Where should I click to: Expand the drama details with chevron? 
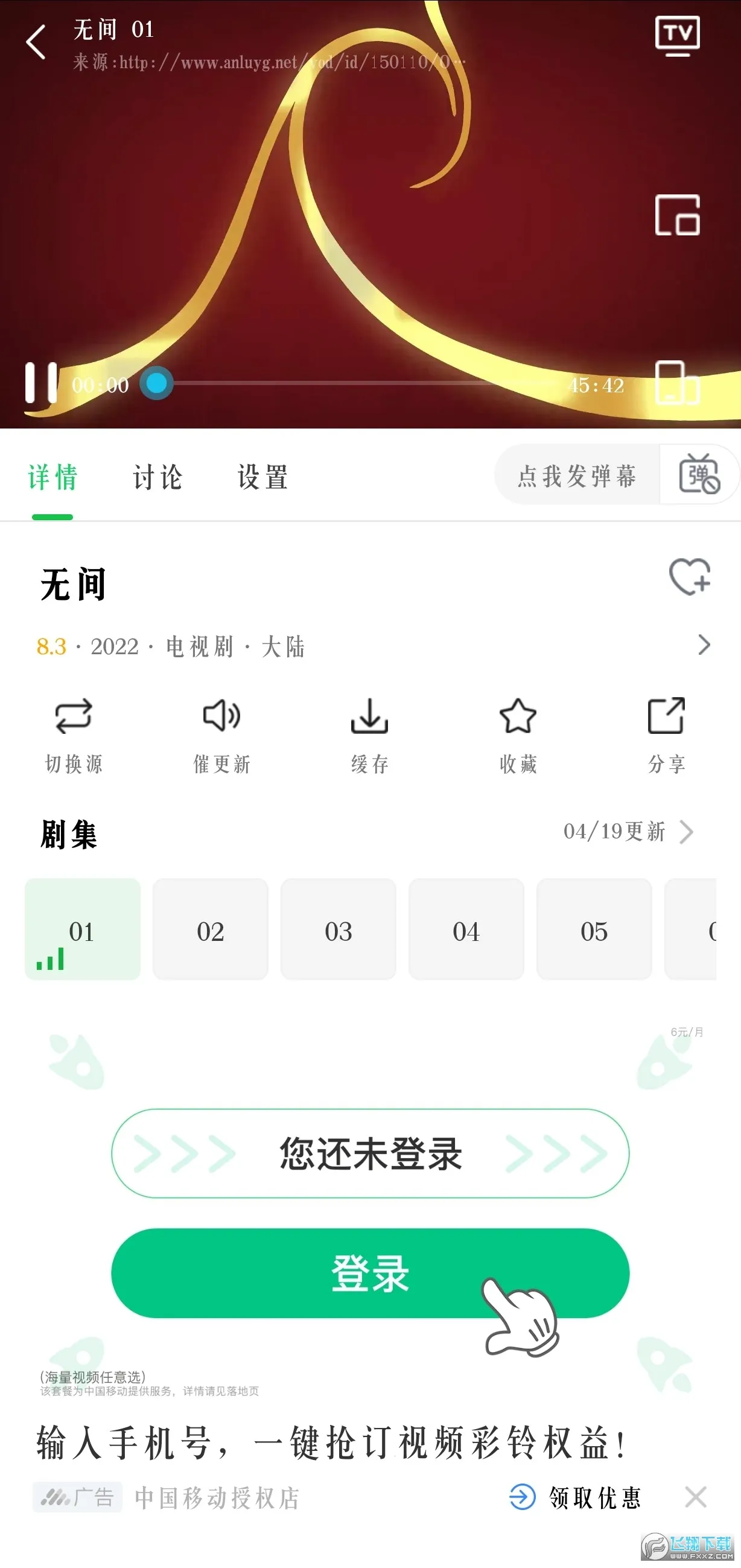point(704,645)
